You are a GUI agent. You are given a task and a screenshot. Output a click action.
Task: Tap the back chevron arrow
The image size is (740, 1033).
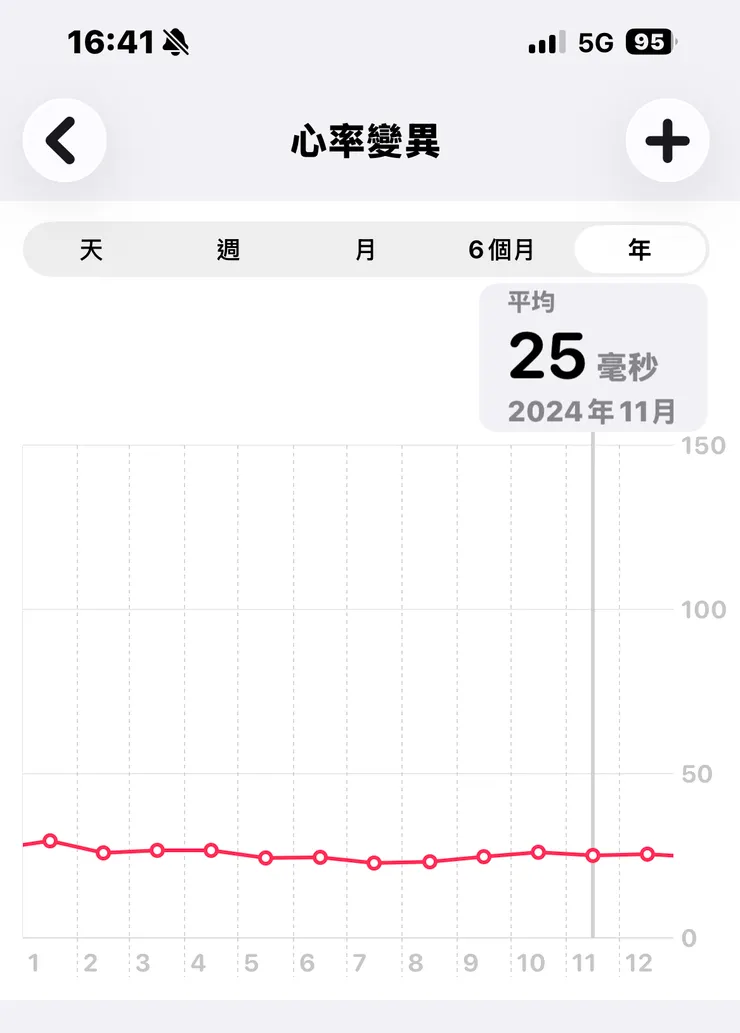[63, 140]
